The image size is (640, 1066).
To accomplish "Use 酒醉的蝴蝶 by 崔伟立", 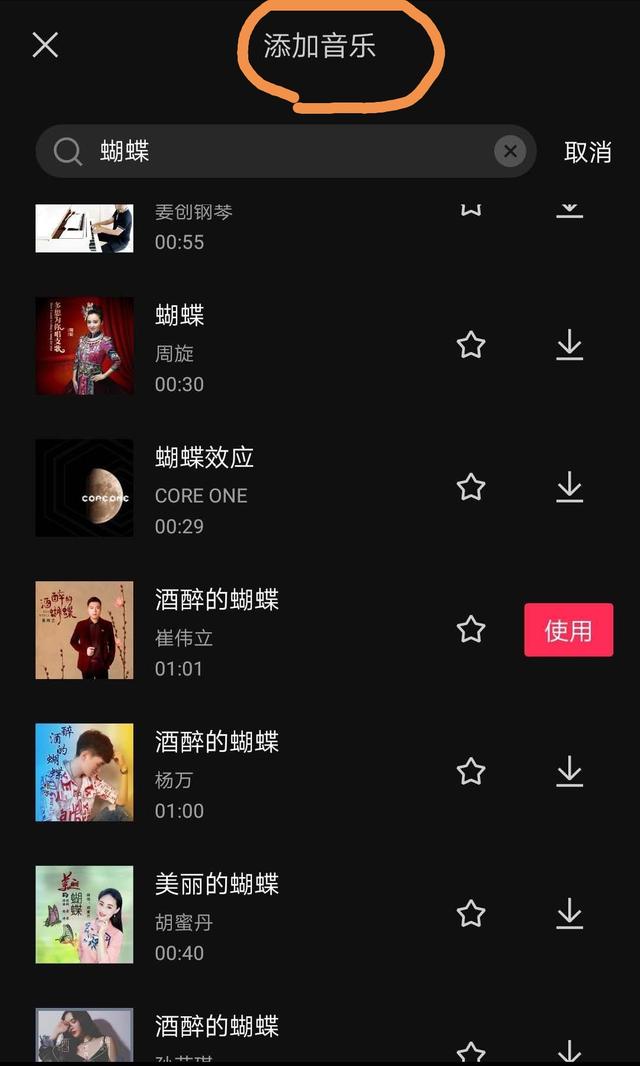I will point(568,631).
